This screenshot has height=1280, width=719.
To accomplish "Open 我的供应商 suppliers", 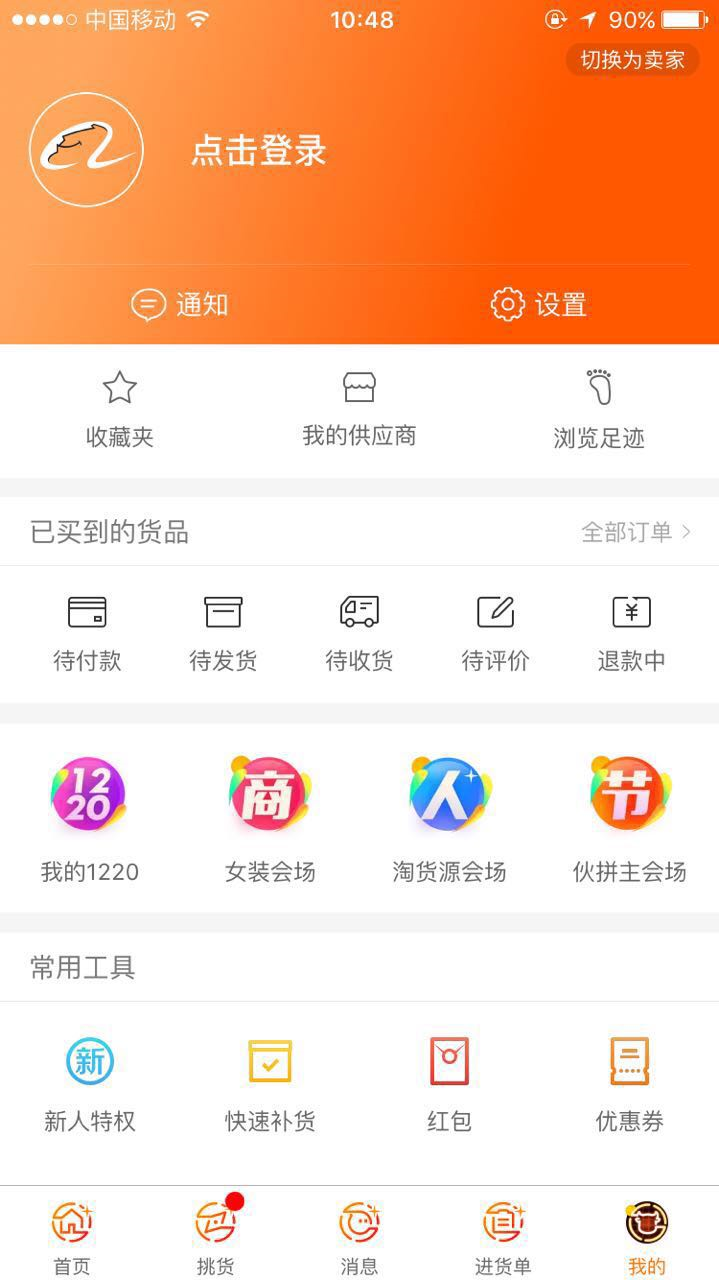I will 359,409.
